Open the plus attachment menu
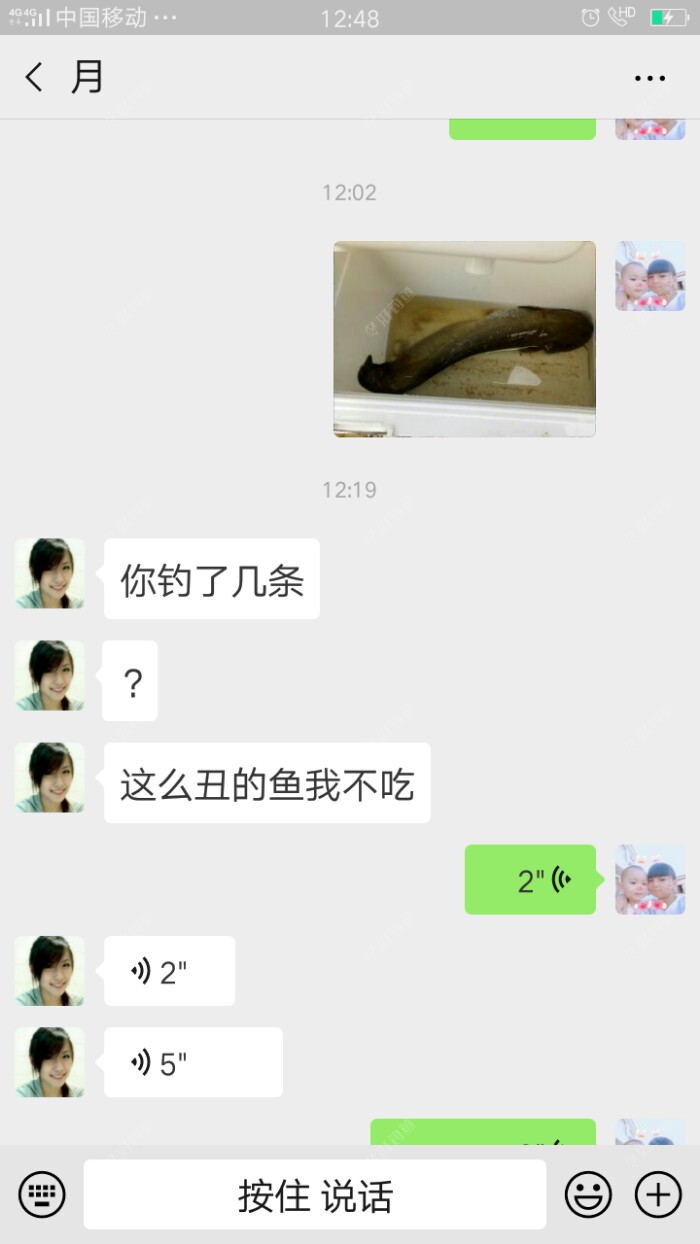Image resolution: width=700 pixels, height=1244 pixels. 658,1194
